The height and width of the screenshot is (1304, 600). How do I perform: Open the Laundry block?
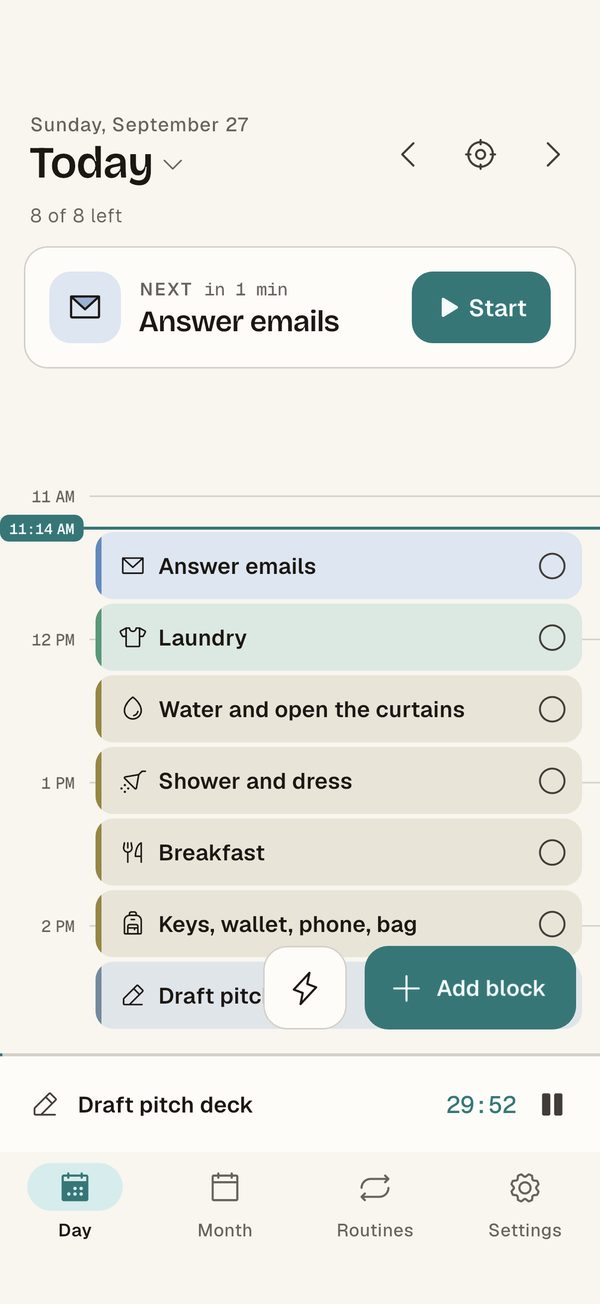(x=338, y=637)
